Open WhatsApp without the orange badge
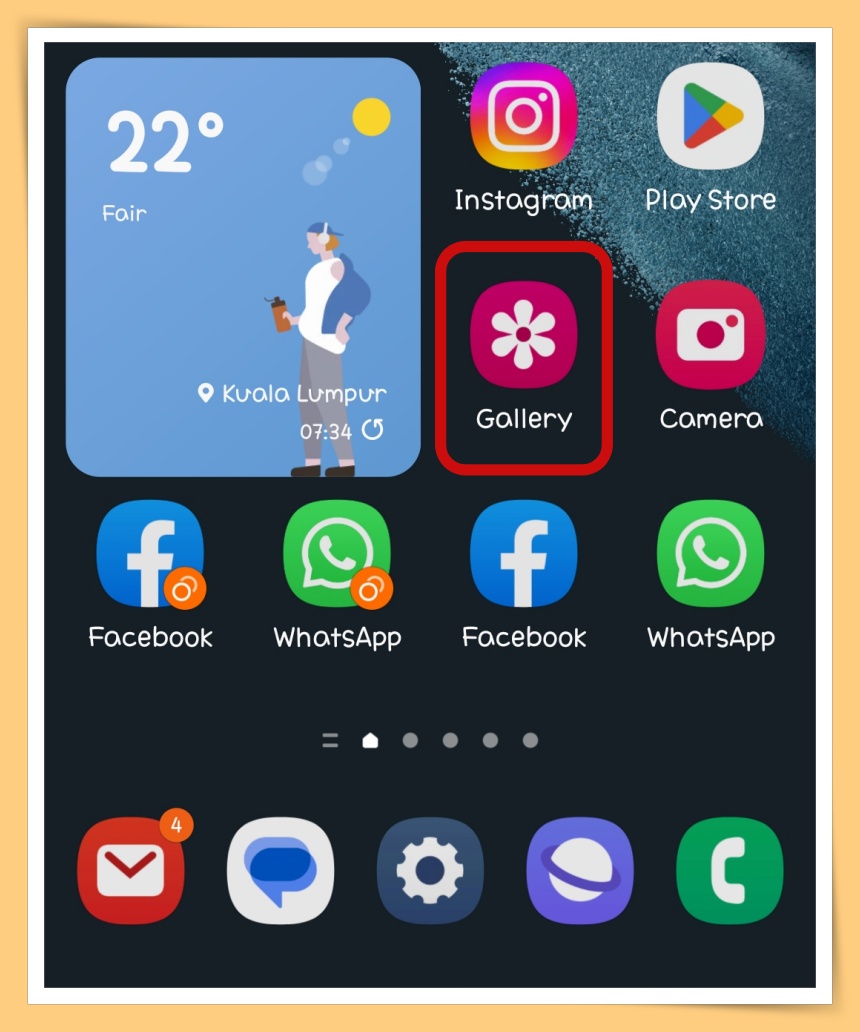Image resolution: width=860 pixels, height=1032 pixels. tap(710, 554)
